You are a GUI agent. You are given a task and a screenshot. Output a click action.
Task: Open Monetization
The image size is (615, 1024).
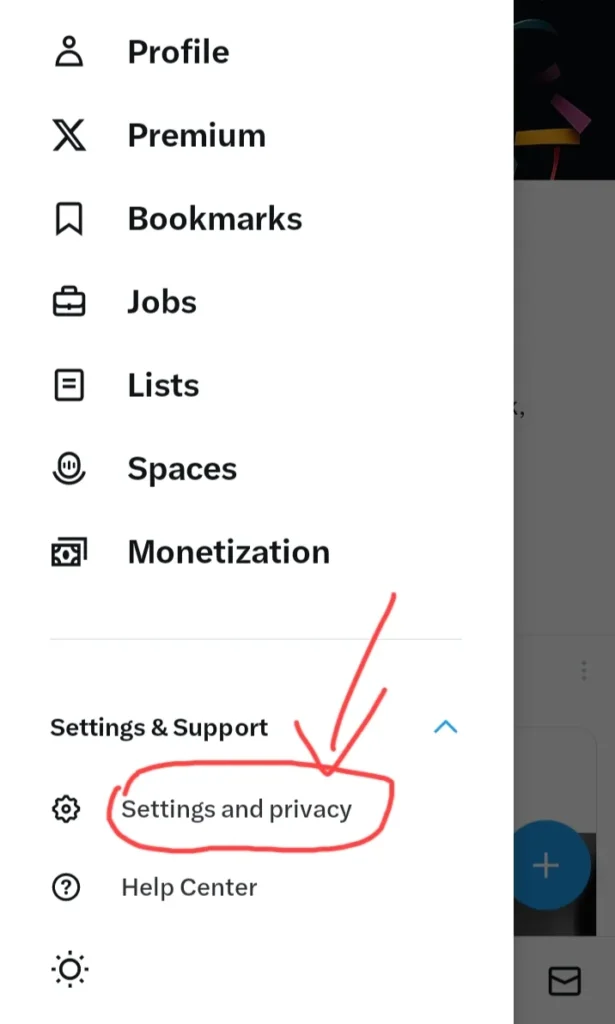point(228,552)
